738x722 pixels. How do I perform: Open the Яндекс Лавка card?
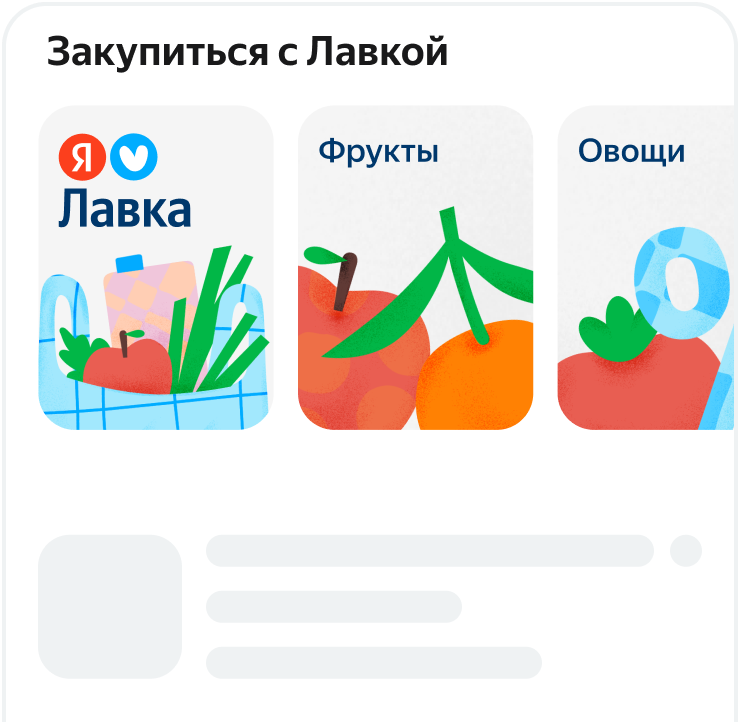(x=156, y=268)
